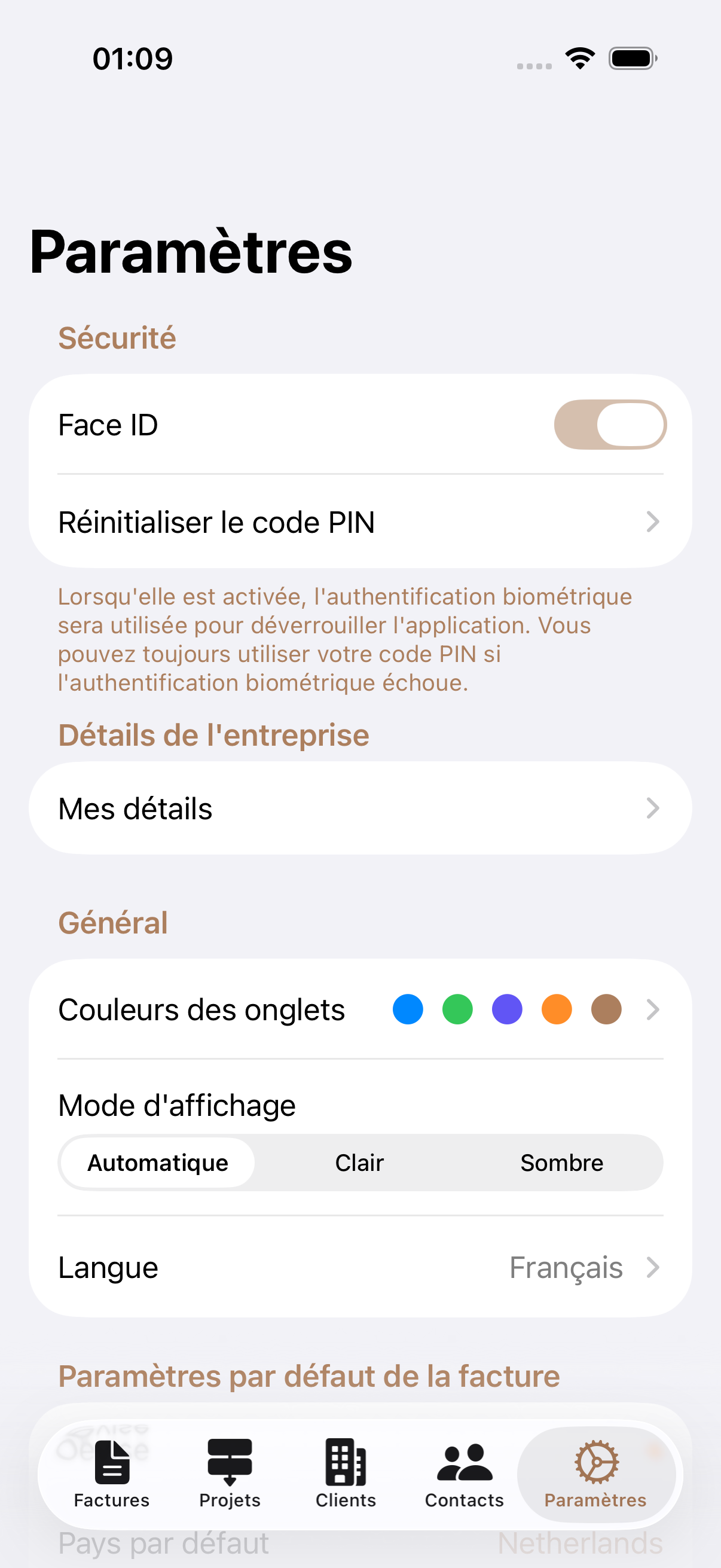Select Automatique display mode
Screen dimensions: 721x1568
point(158,1163)
